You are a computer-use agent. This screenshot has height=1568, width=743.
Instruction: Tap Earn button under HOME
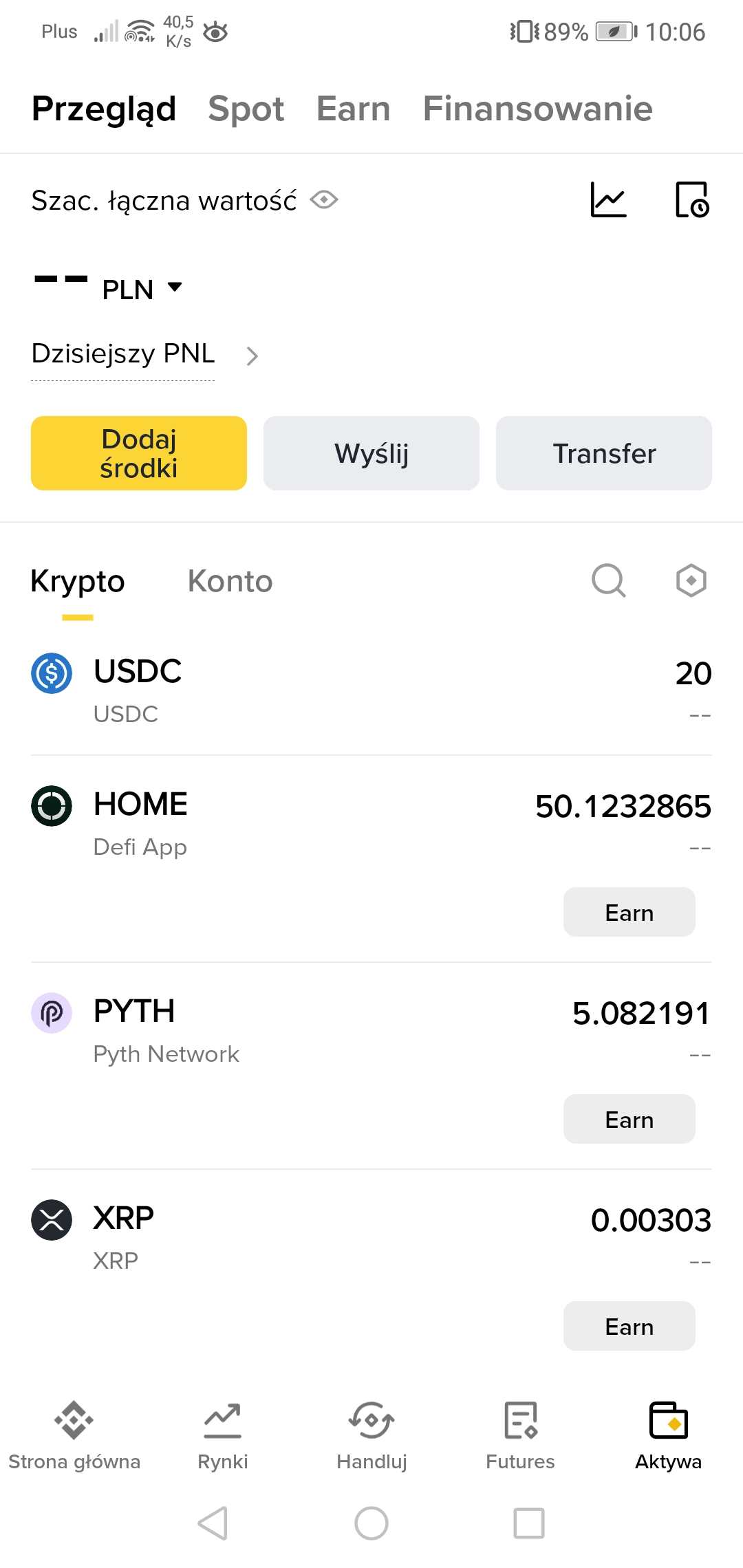tap(629, 913)
